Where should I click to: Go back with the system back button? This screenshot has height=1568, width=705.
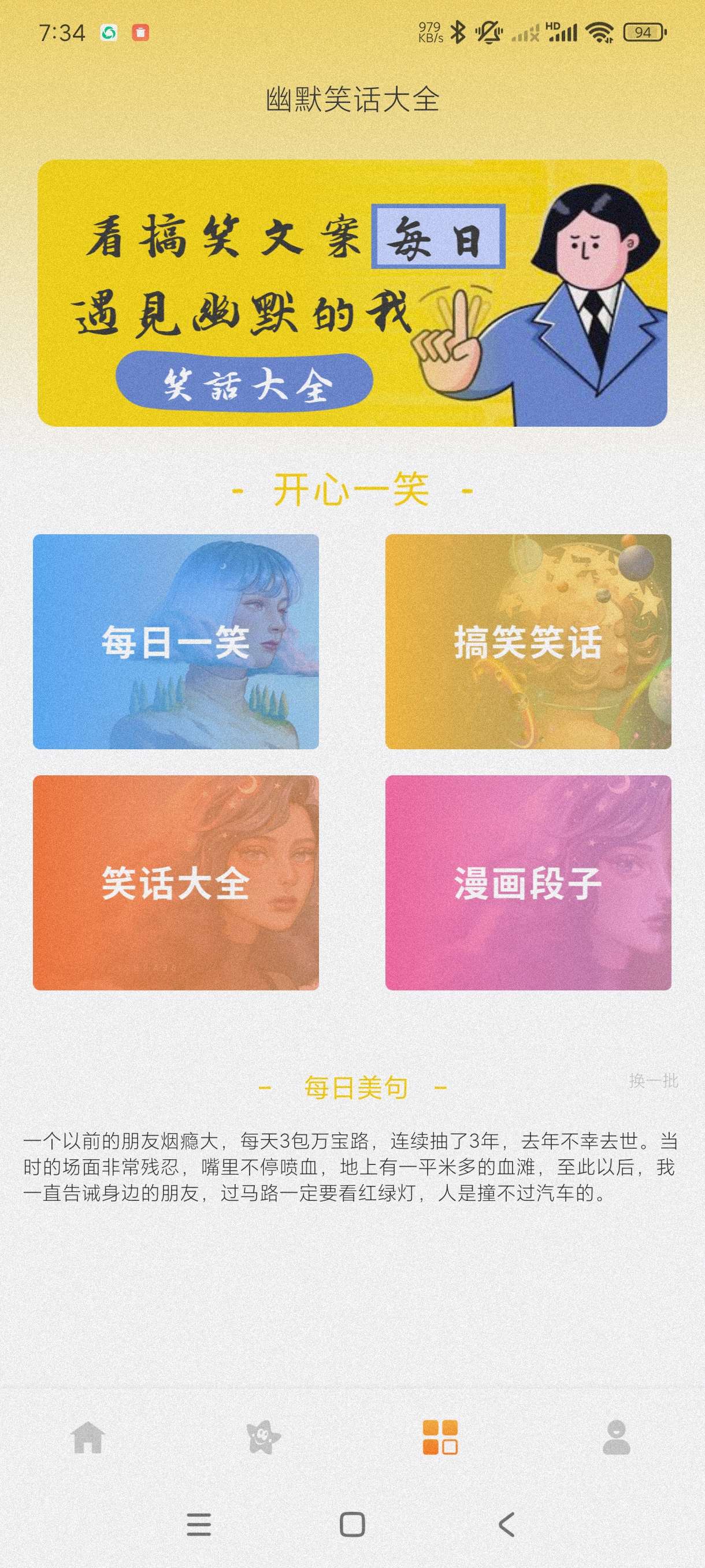click(507, 1525)
